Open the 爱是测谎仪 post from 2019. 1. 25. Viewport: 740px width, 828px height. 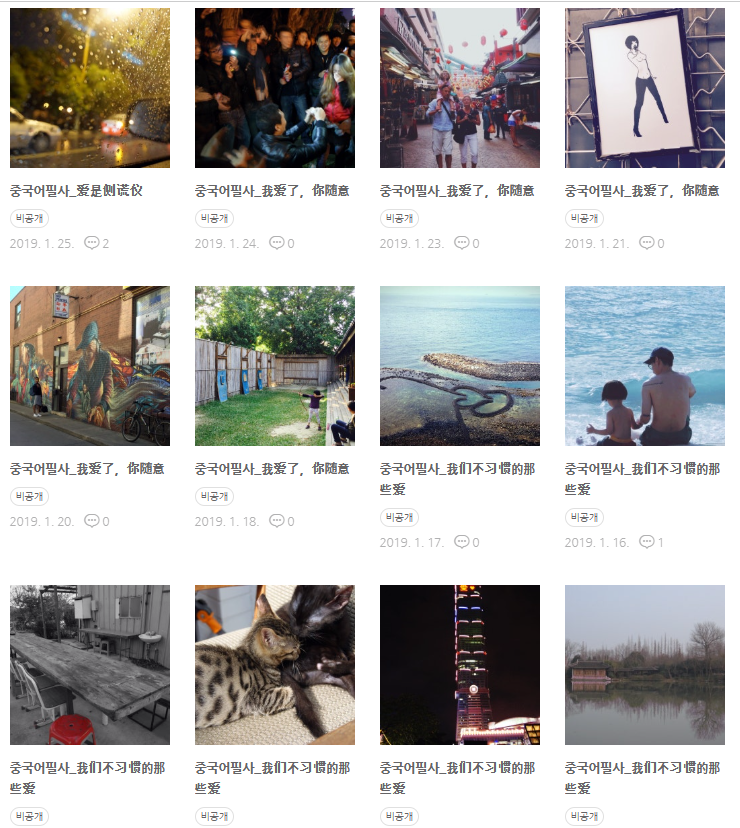pos(89,88)
